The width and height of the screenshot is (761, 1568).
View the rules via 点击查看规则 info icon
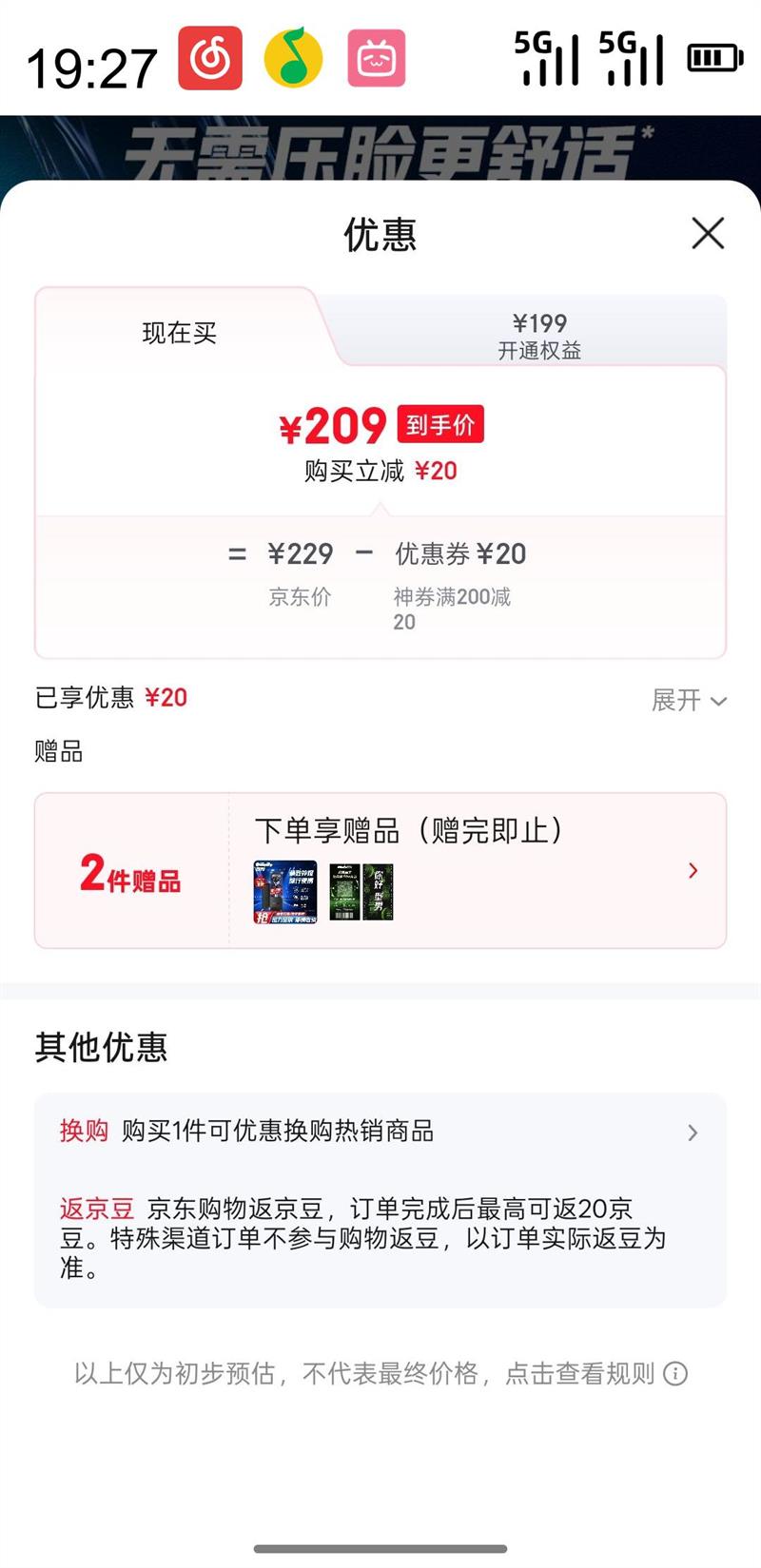675,1373
